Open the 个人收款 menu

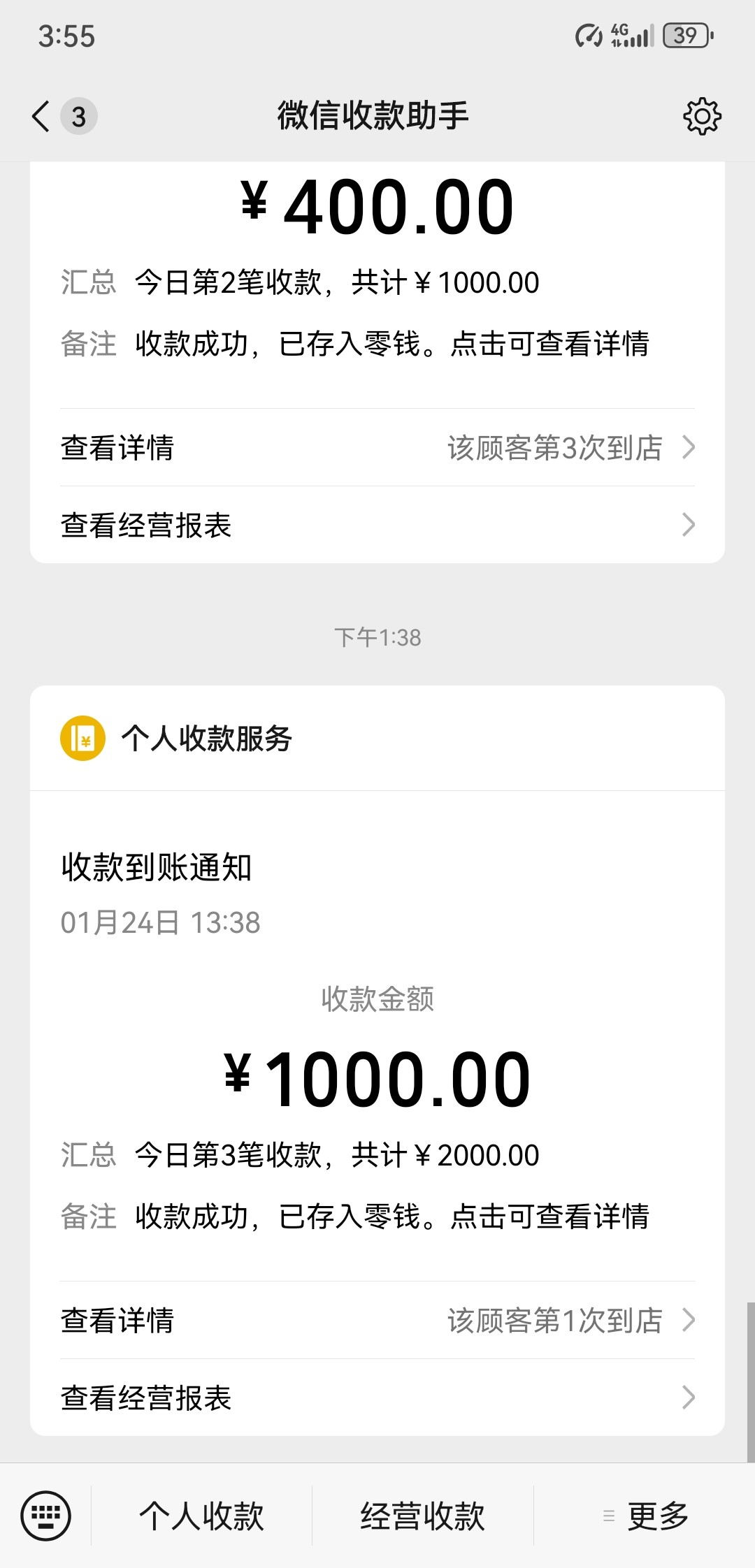(x=201, y=1516)
